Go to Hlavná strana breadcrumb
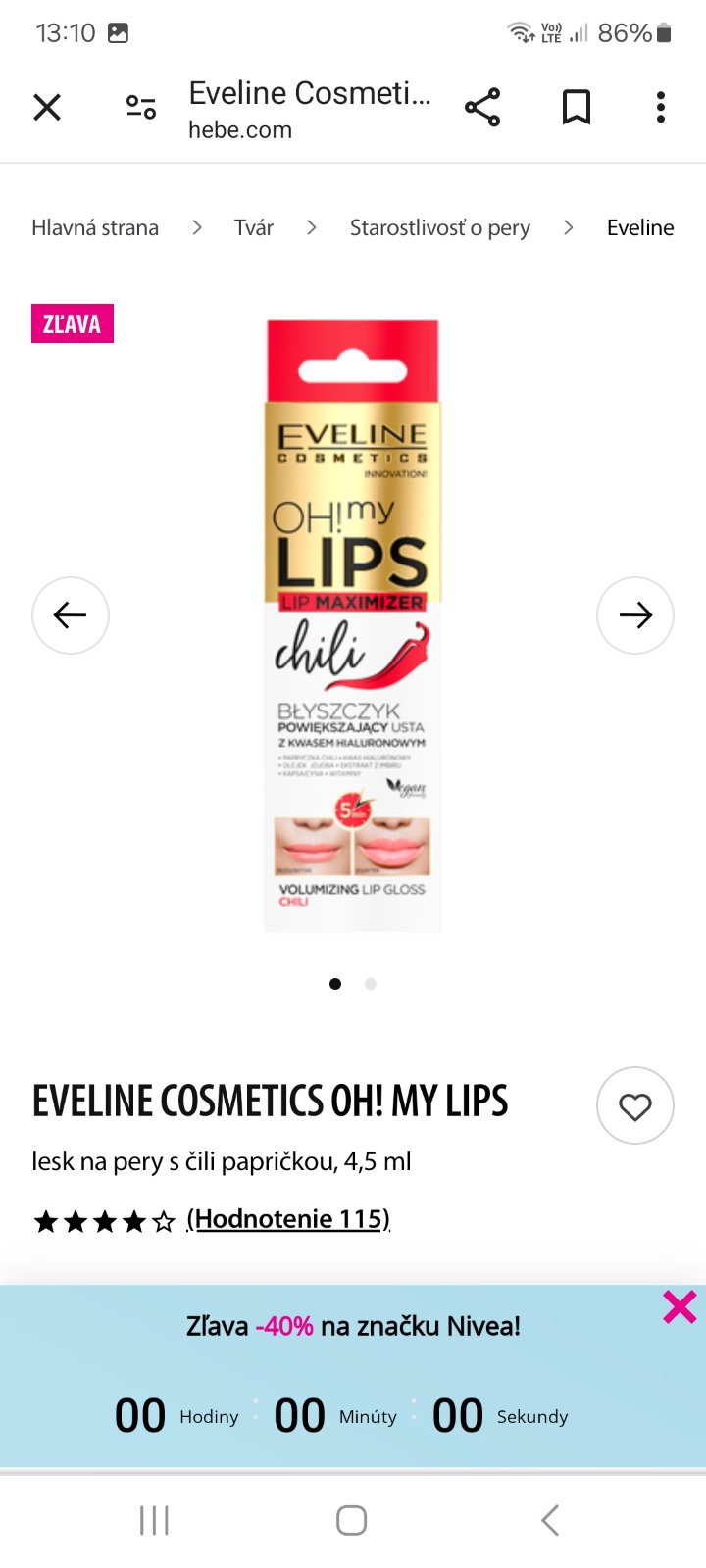Image resolution: width=706 pixels, height=1568 pixels. pyautogui.click(x=95, y=227)
